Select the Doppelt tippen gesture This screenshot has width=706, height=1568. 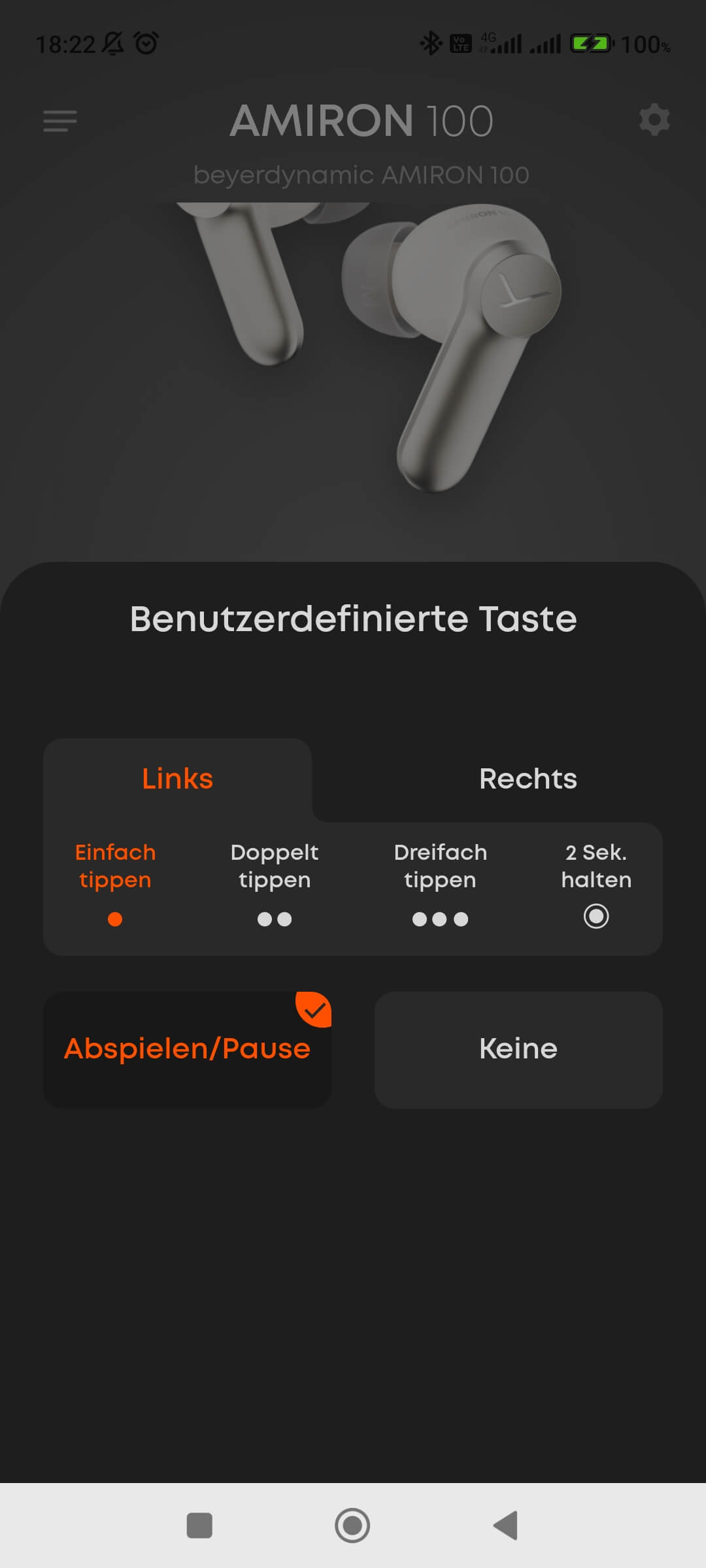coord(275,882)
